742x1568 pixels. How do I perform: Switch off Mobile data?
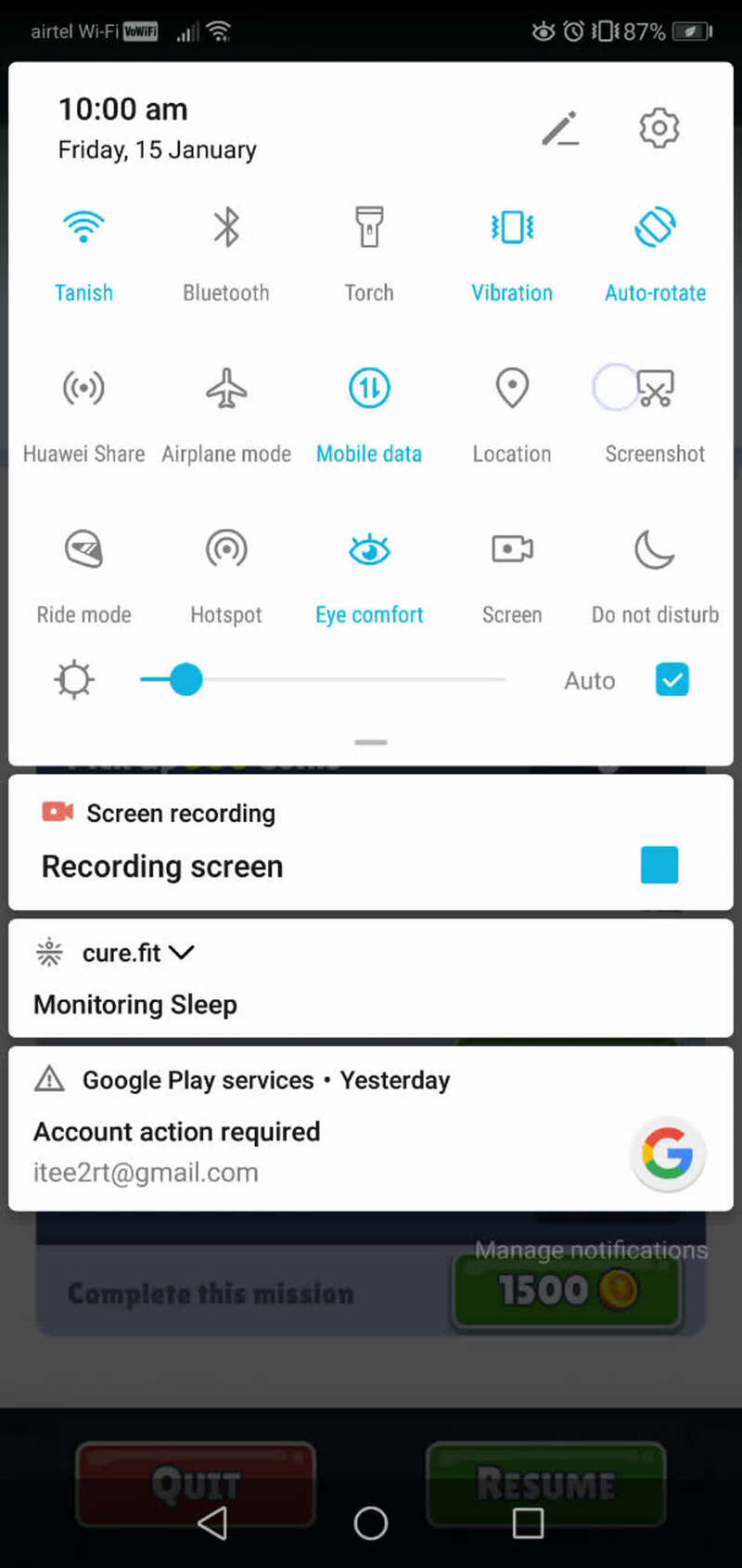(369, 388)
